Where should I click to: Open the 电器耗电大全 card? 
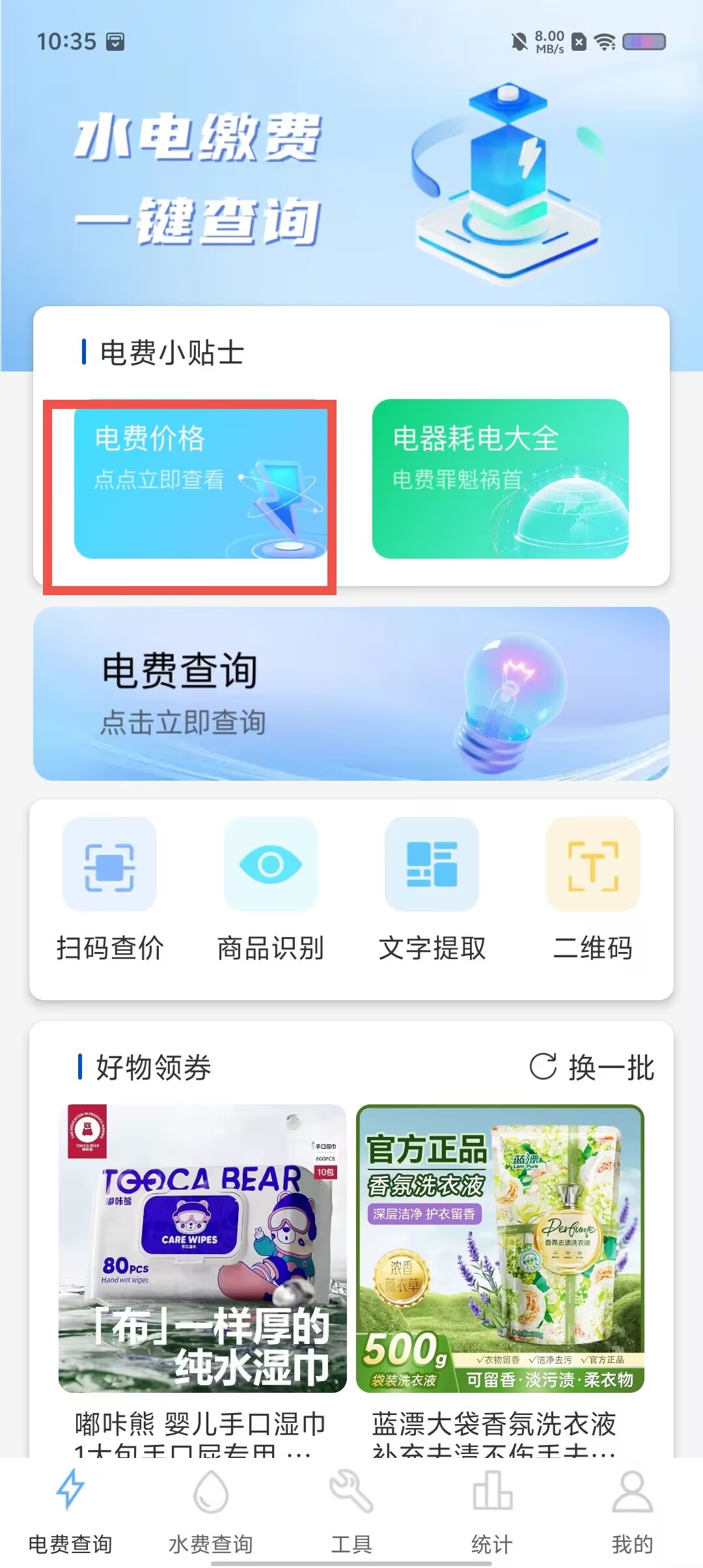[500, 479]
